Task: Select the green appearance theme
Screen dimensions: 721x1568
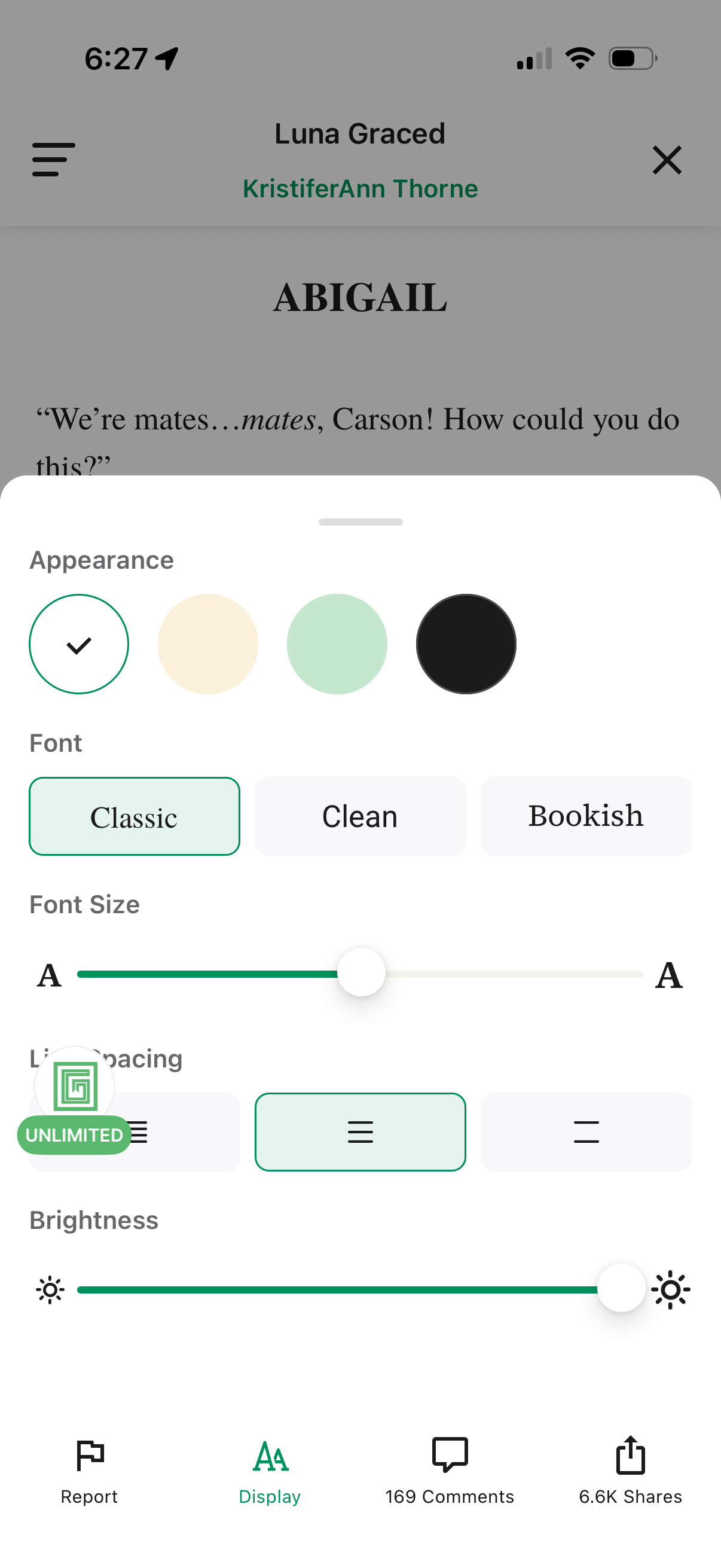Action: point(337,643)
